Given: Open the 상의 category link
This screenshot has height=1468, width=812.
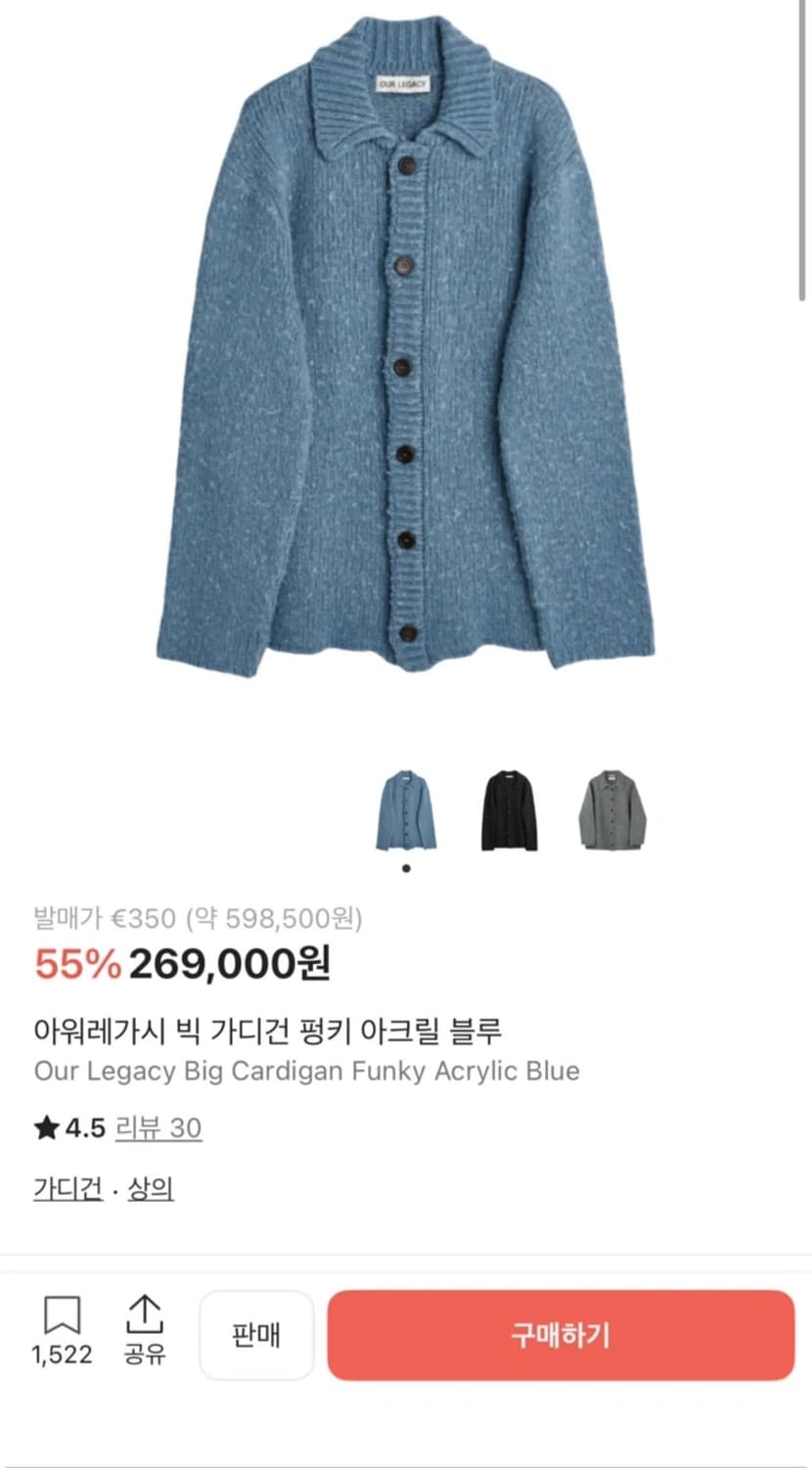Looking at the screenshot, I should [149, 1188].
